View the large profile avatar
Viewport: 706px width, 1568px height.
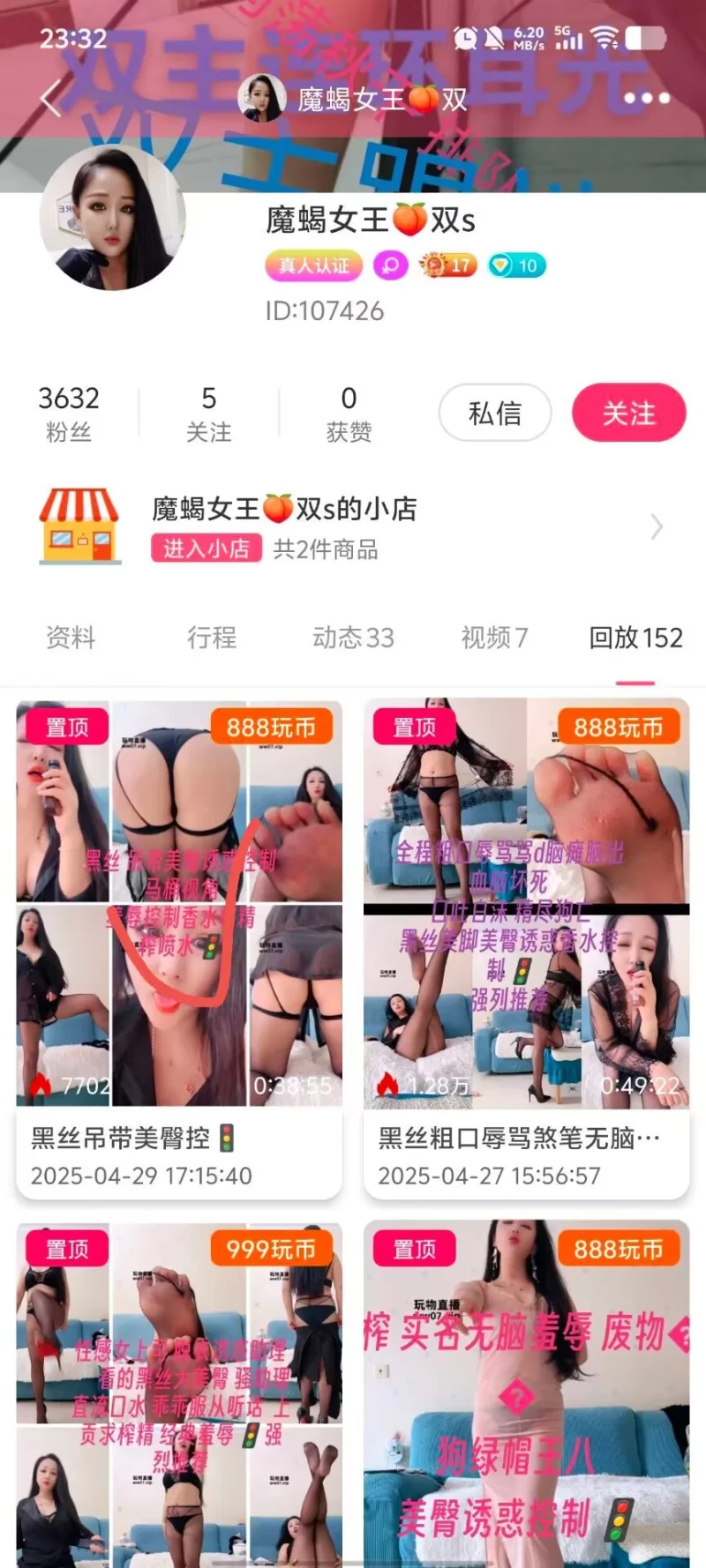tap(113, 218)
